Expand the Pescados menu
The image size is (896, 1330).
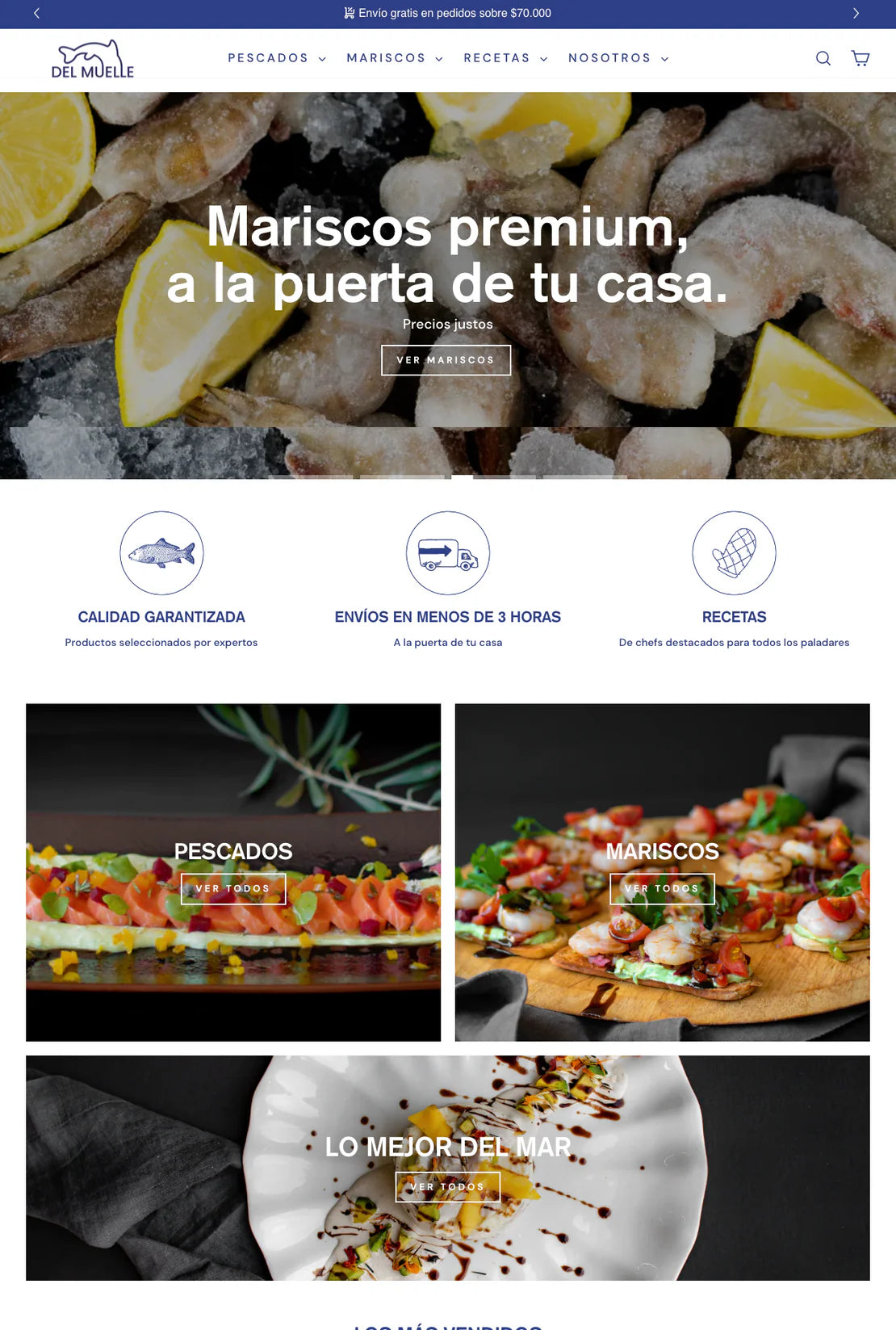[276, 58]
